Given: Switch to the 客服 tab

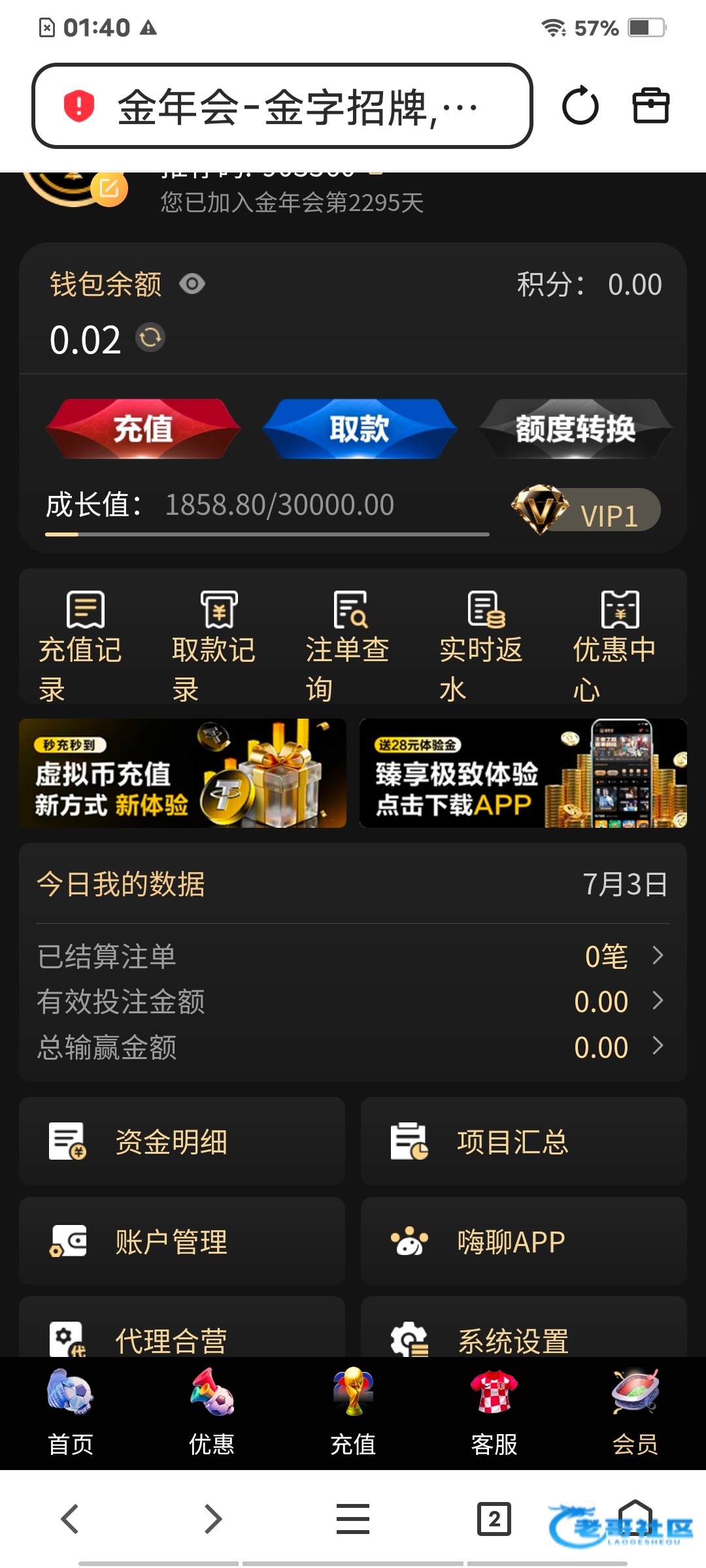Looking at the screenshot, I should (x=494, y=1413).
